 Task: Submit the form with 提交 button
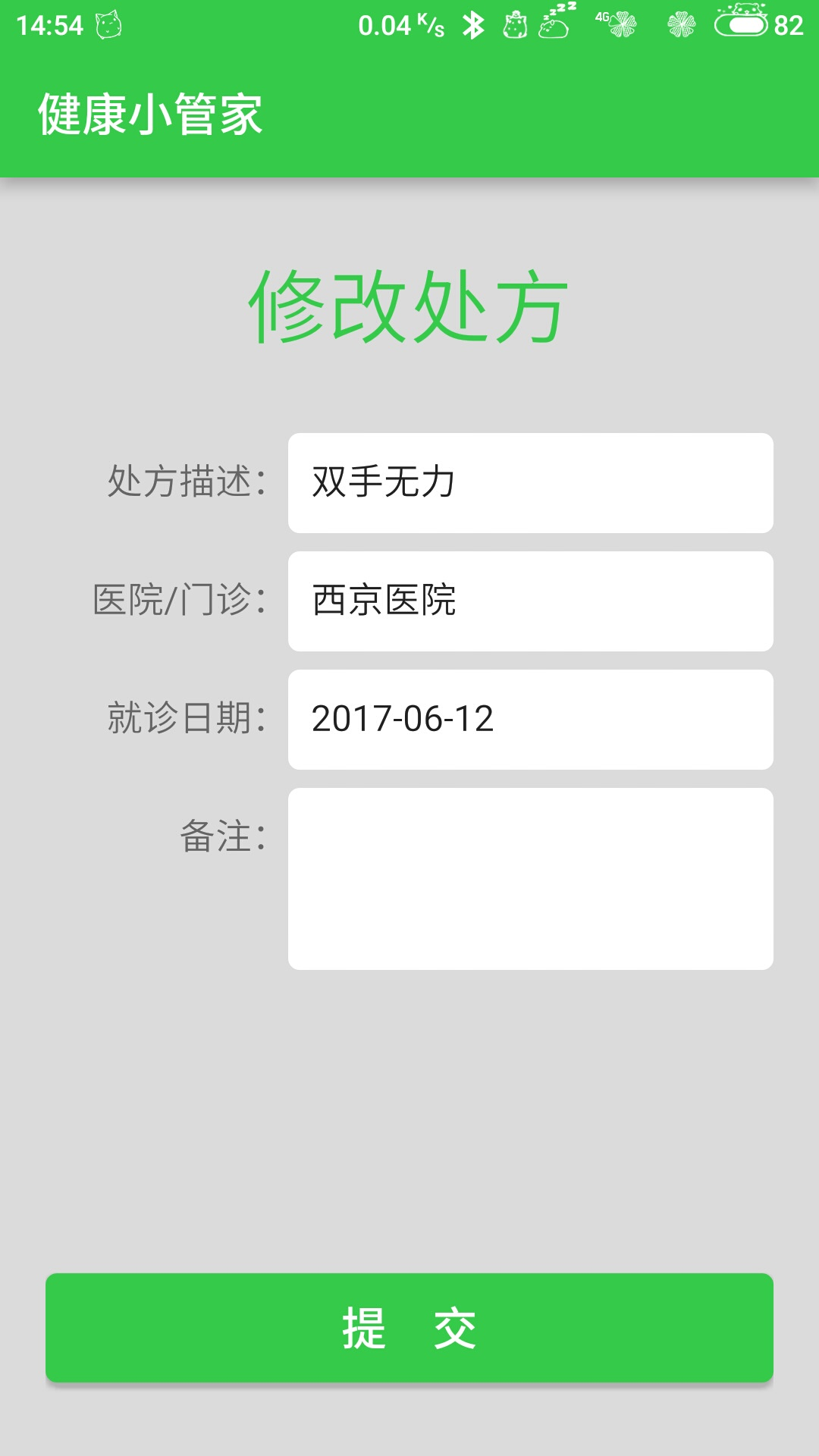point(409,1328)
